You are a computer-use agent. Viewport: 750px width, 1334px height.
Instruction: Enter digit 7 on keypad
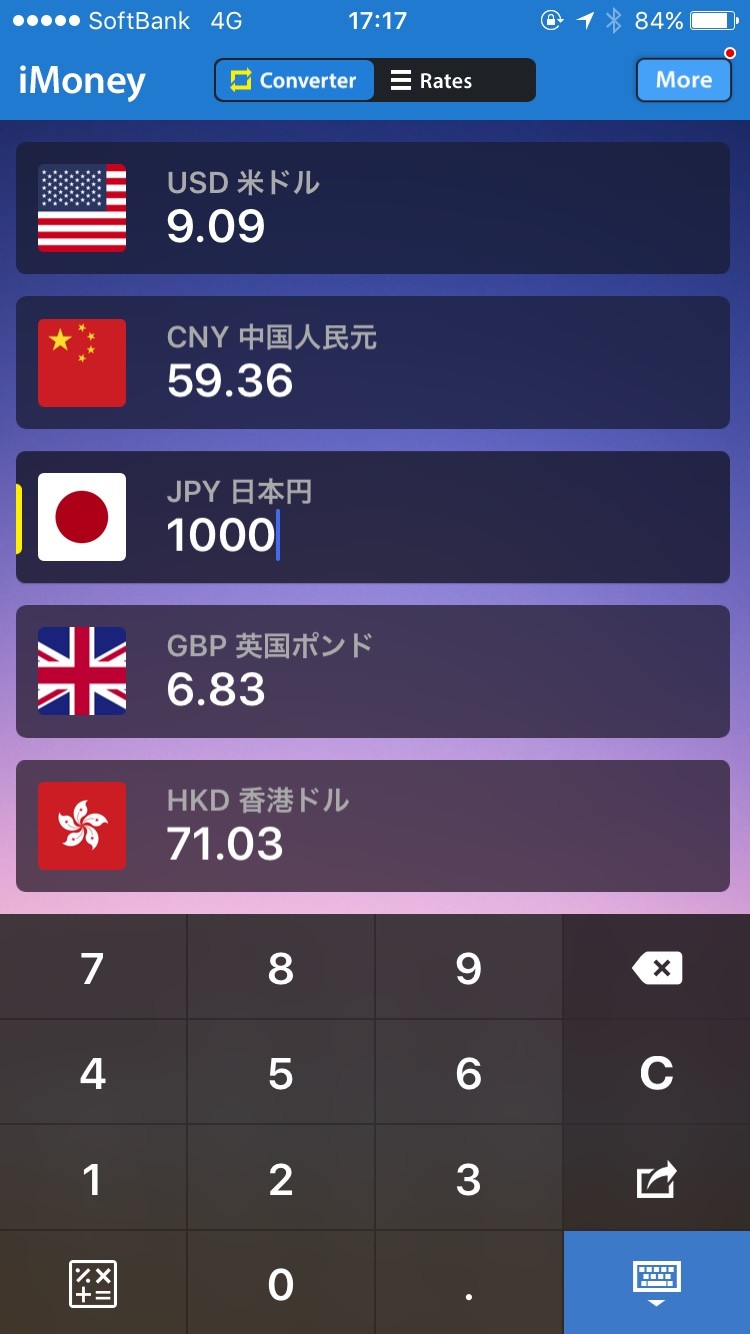[x=93, y=968]
